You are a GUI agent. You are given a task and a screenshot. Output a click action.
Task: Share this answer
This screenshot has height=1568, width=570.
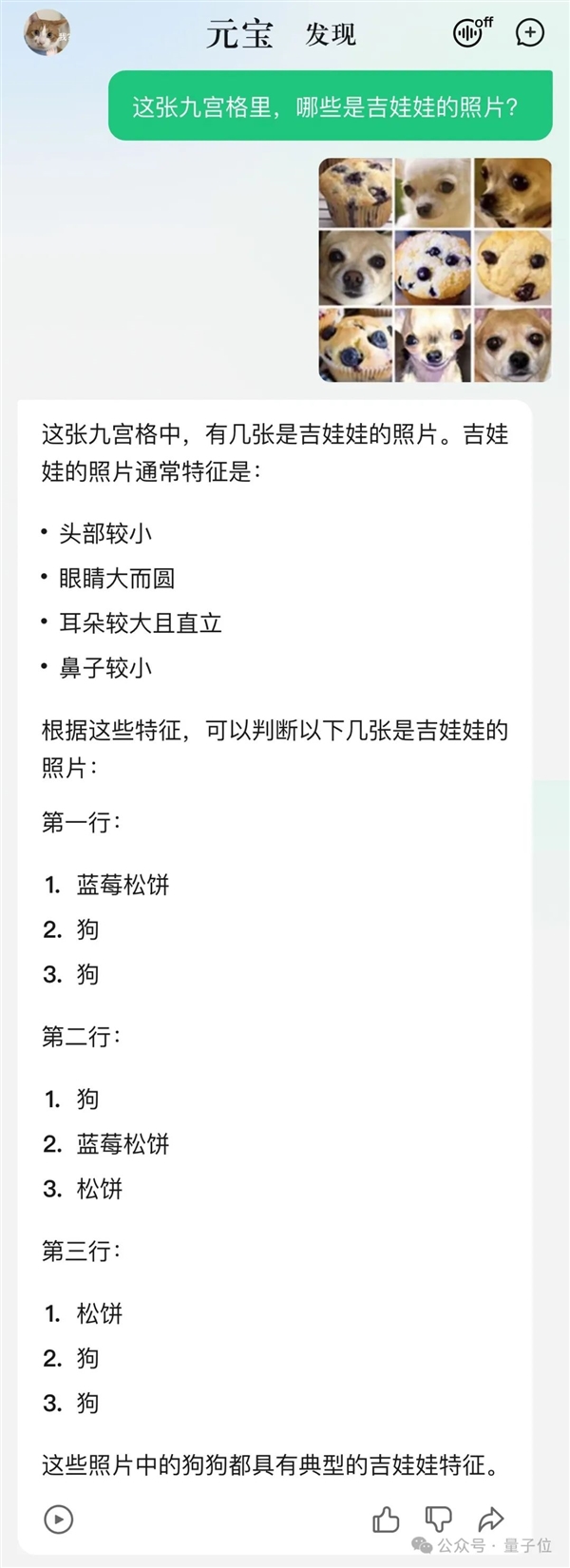(x=490, y=1519)
